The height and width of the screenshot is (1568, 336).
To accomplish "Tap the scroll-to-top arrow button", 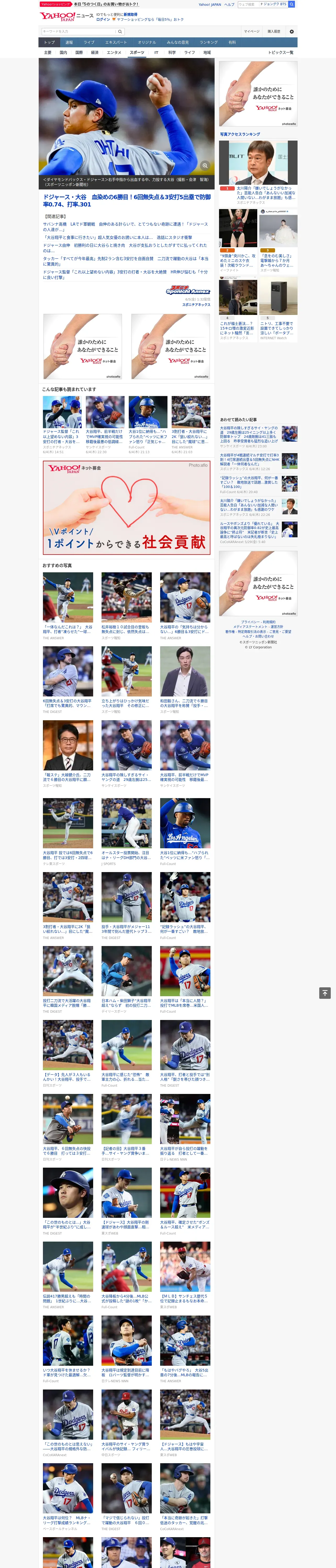I will pyautogui.click(x=325, y=993).
